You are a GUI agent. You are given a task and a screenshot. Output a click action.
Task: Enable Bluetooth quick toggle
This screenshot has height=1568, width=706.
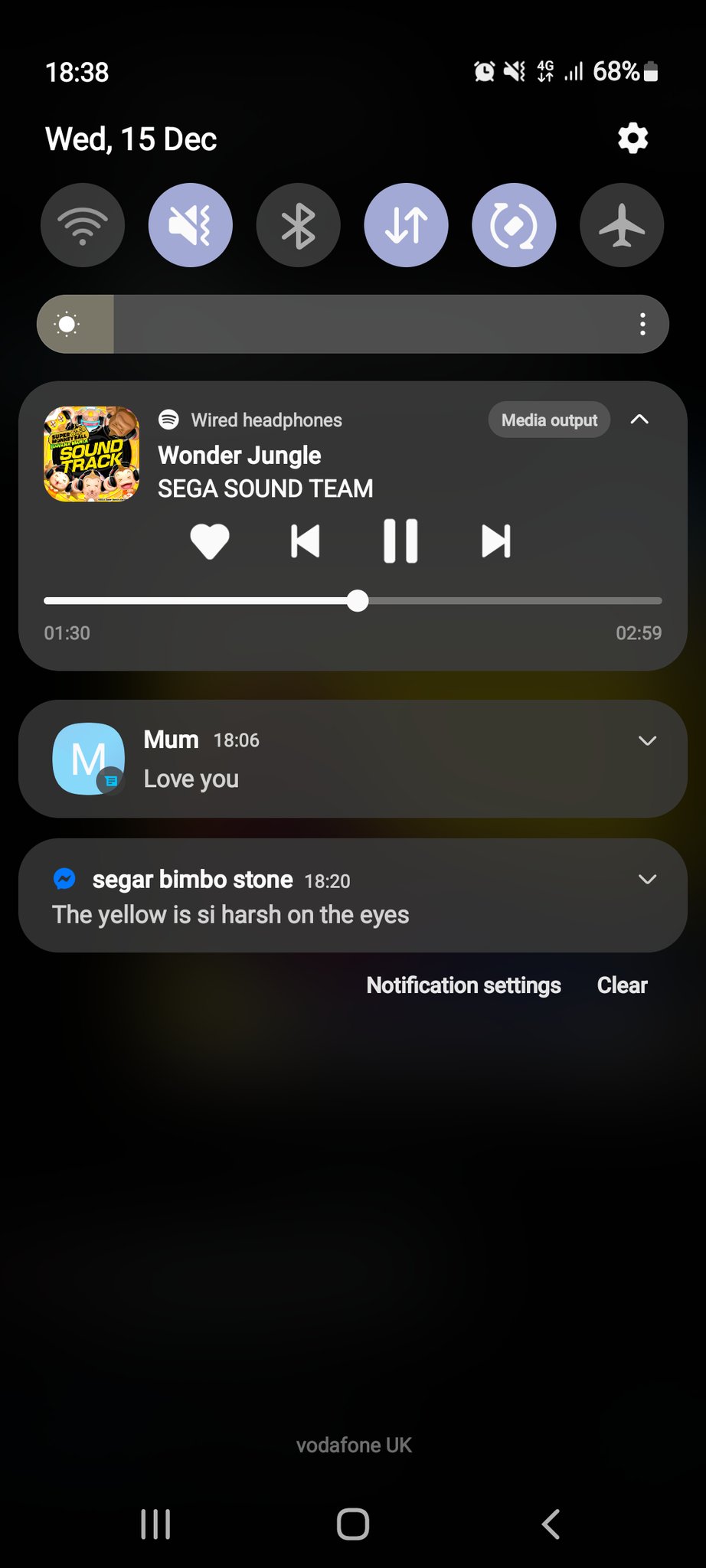pyautogui.click(x=299, y=225)
